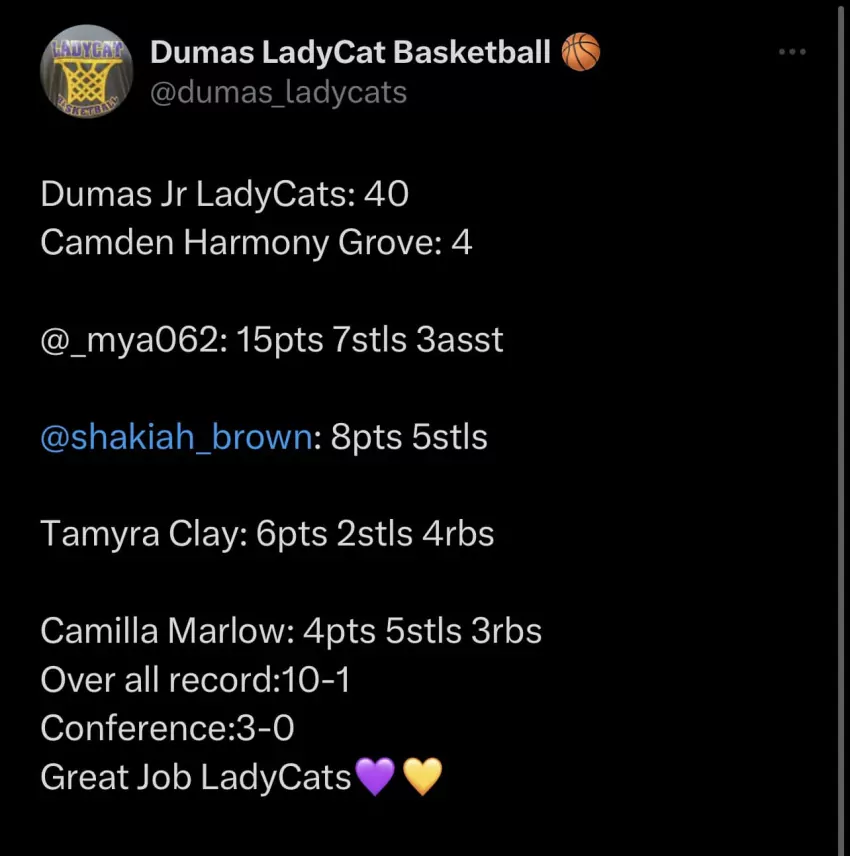This screenshot has height=856, width=850.
Task: Tap the Dumas LadyCat Basketball account name
Action: coord(350,52)
